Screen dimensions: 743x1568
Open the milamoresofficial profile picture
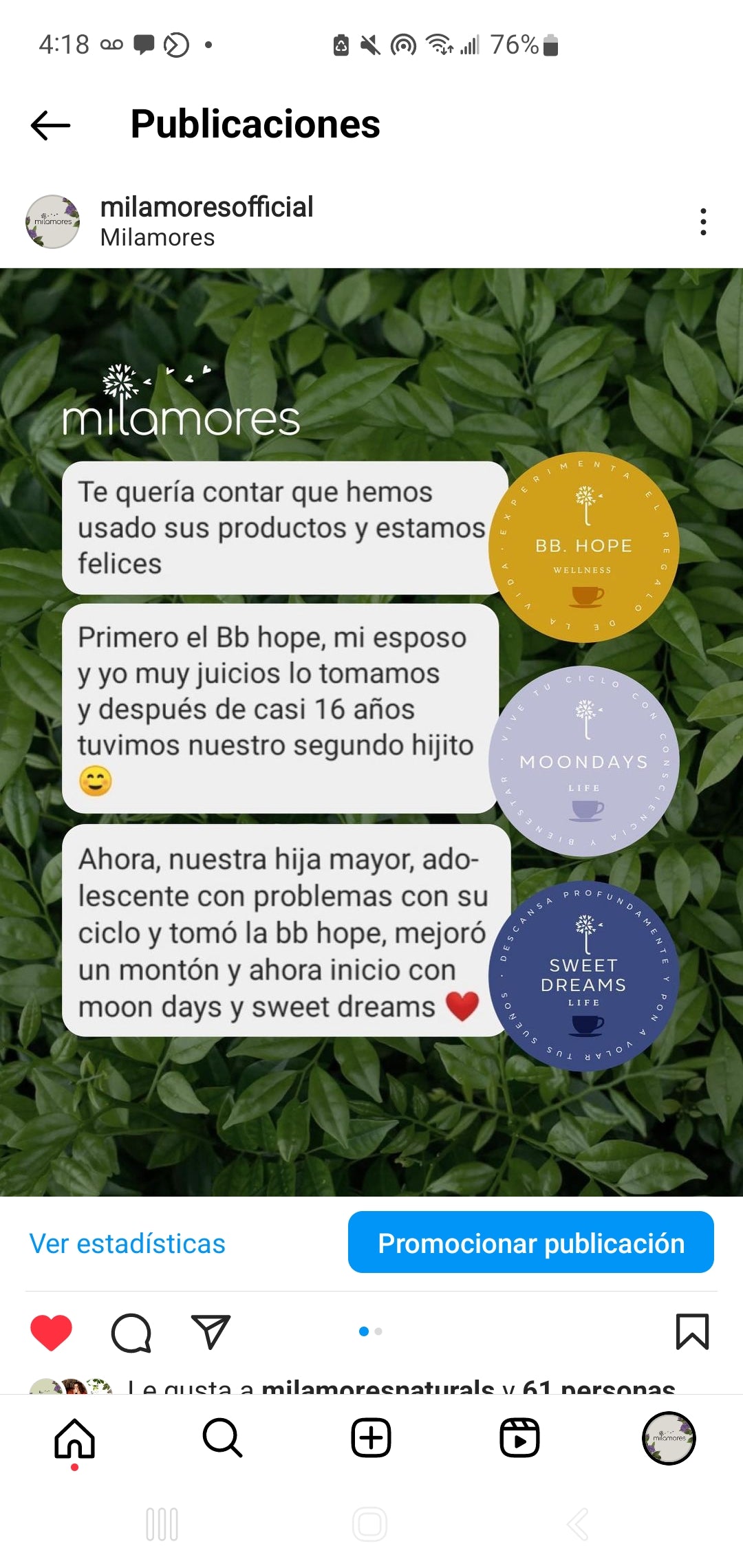53,221
